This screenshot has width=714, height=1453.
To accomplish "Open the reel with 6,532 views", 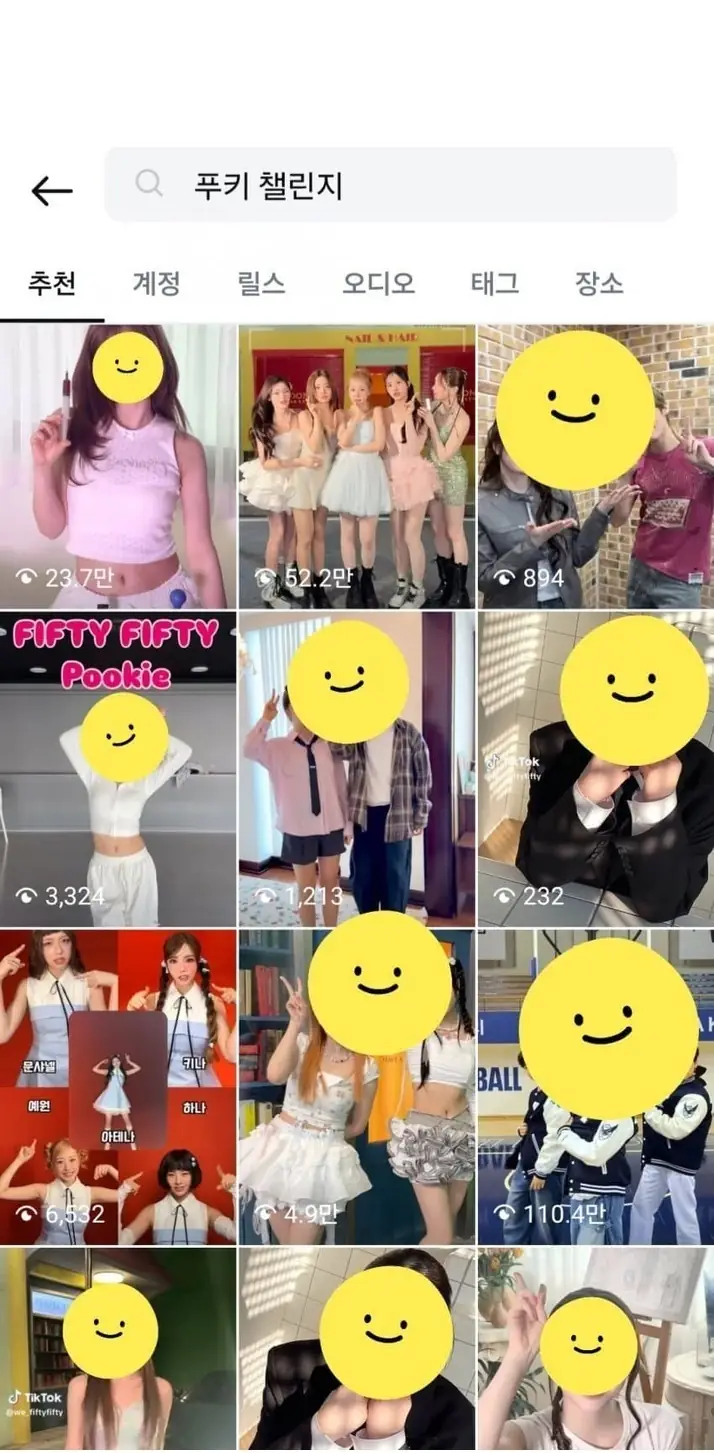I will click(x=118, y=1087).
